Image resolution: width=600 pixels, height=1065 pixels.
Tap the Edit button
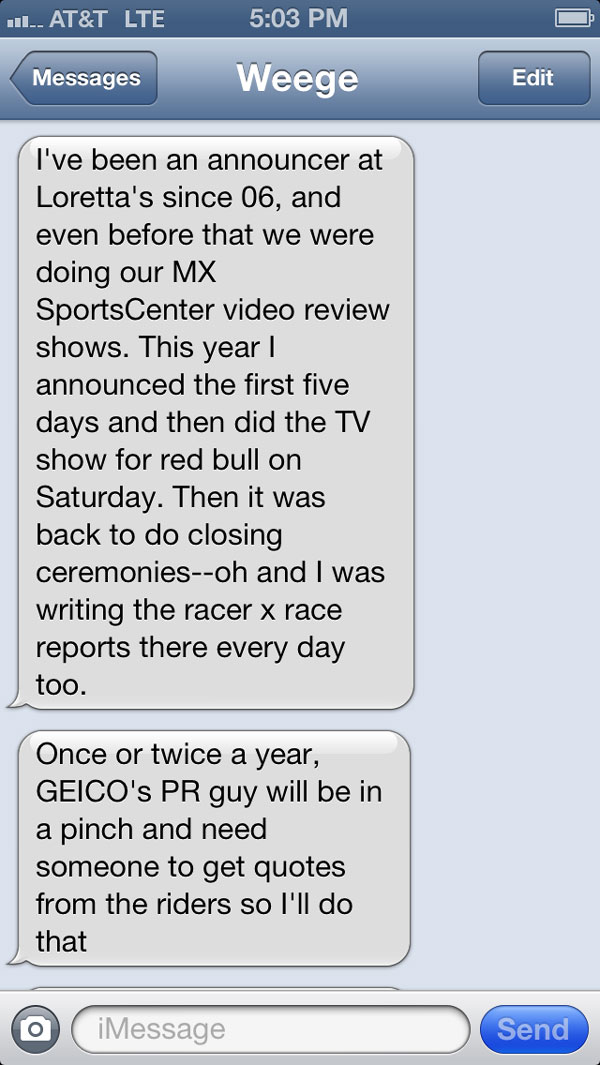[532, 78]
